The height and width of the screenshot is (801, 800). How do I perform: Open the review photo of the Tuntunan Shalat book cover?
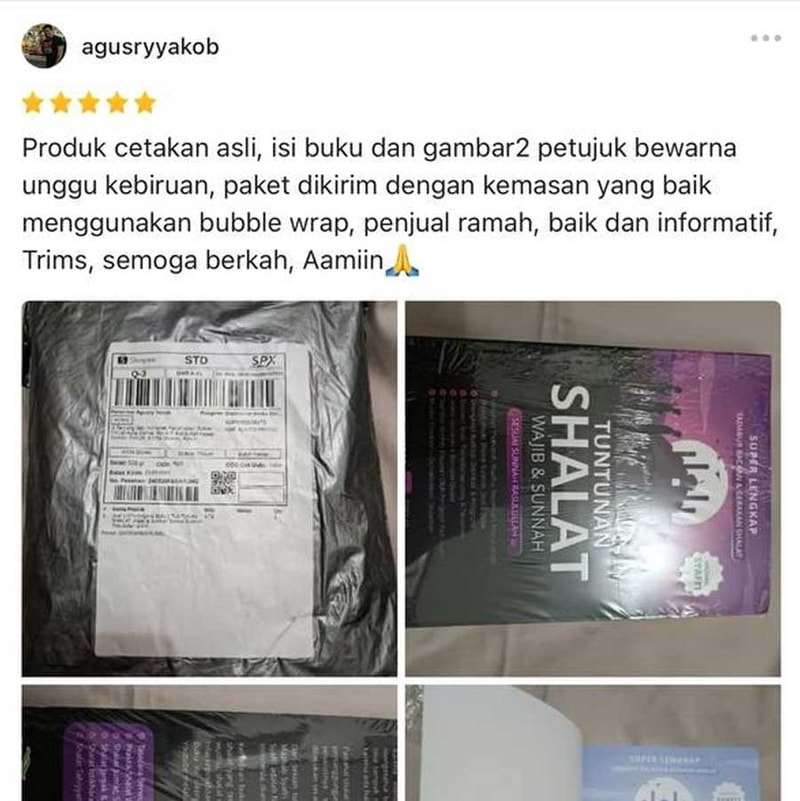[592, 488]
